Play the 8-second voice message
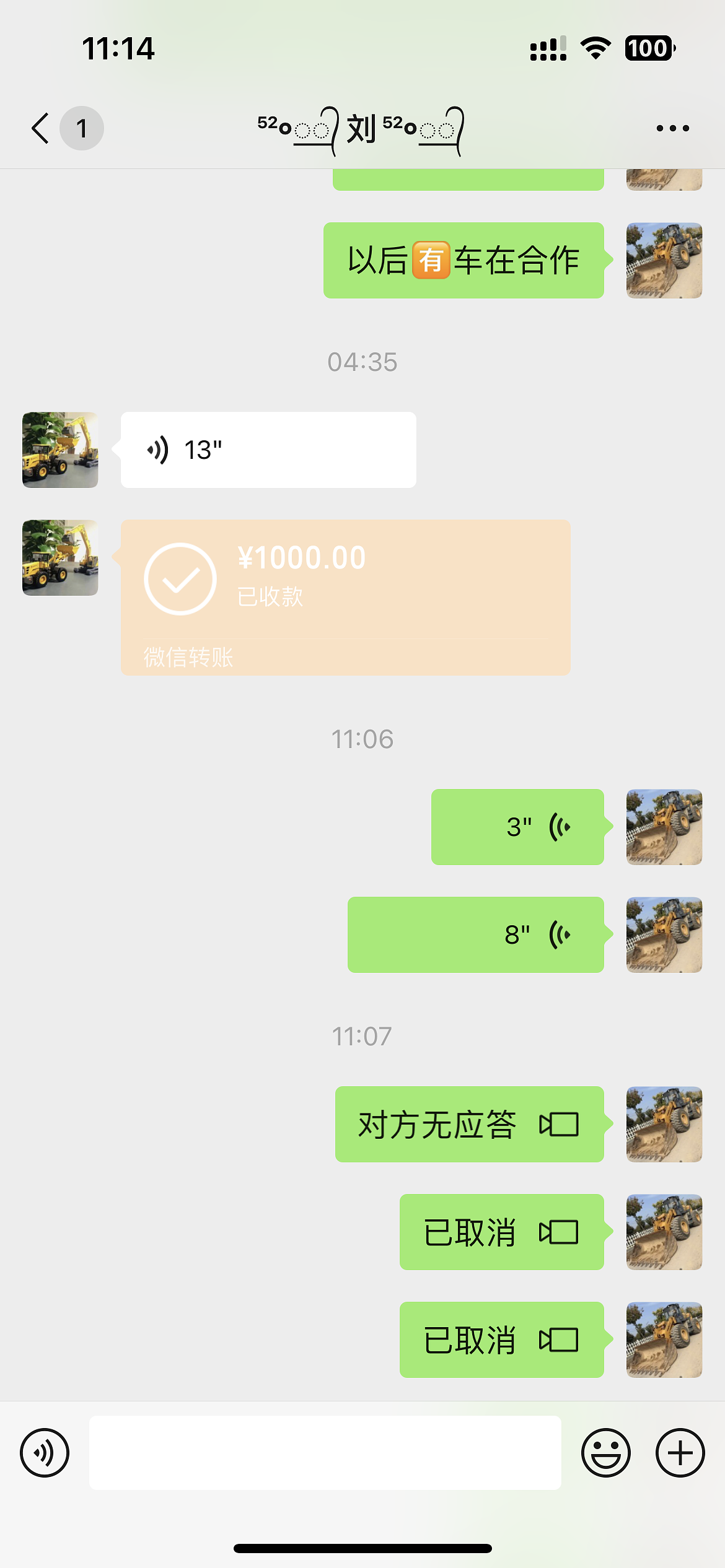 point(475,934)
